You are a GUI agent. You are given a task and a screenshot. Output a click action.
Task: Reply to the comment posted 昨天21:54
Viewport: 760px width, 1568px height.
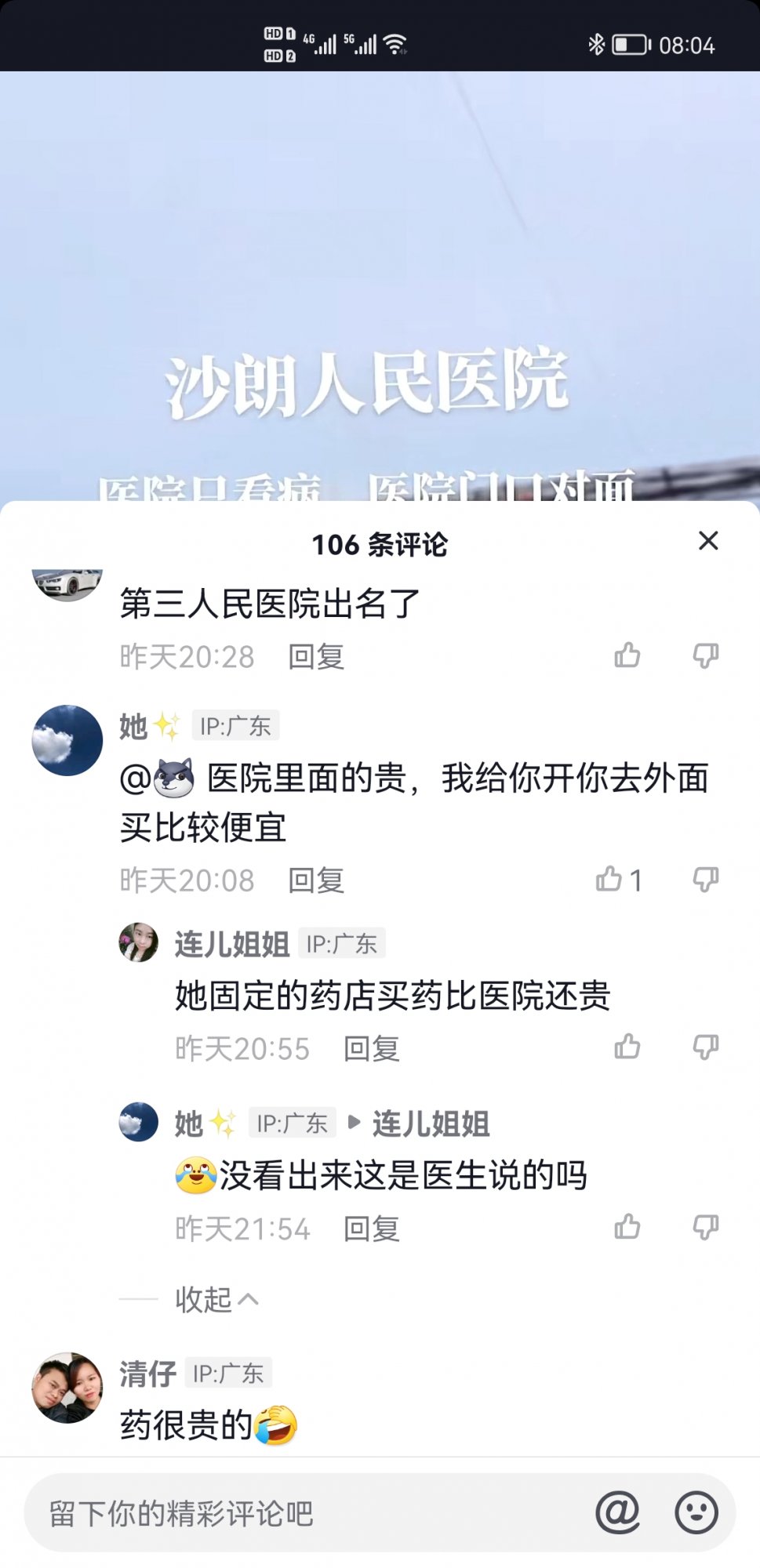coord(372,1229)
